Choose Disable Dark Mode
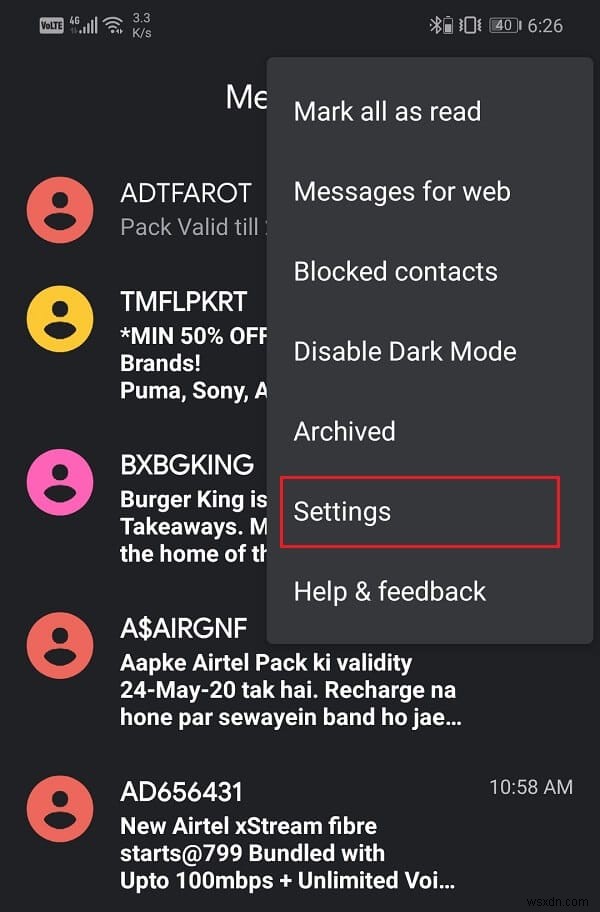Image resolution: width=600 pixels, height=912 pixels. [x=404, y=352]
